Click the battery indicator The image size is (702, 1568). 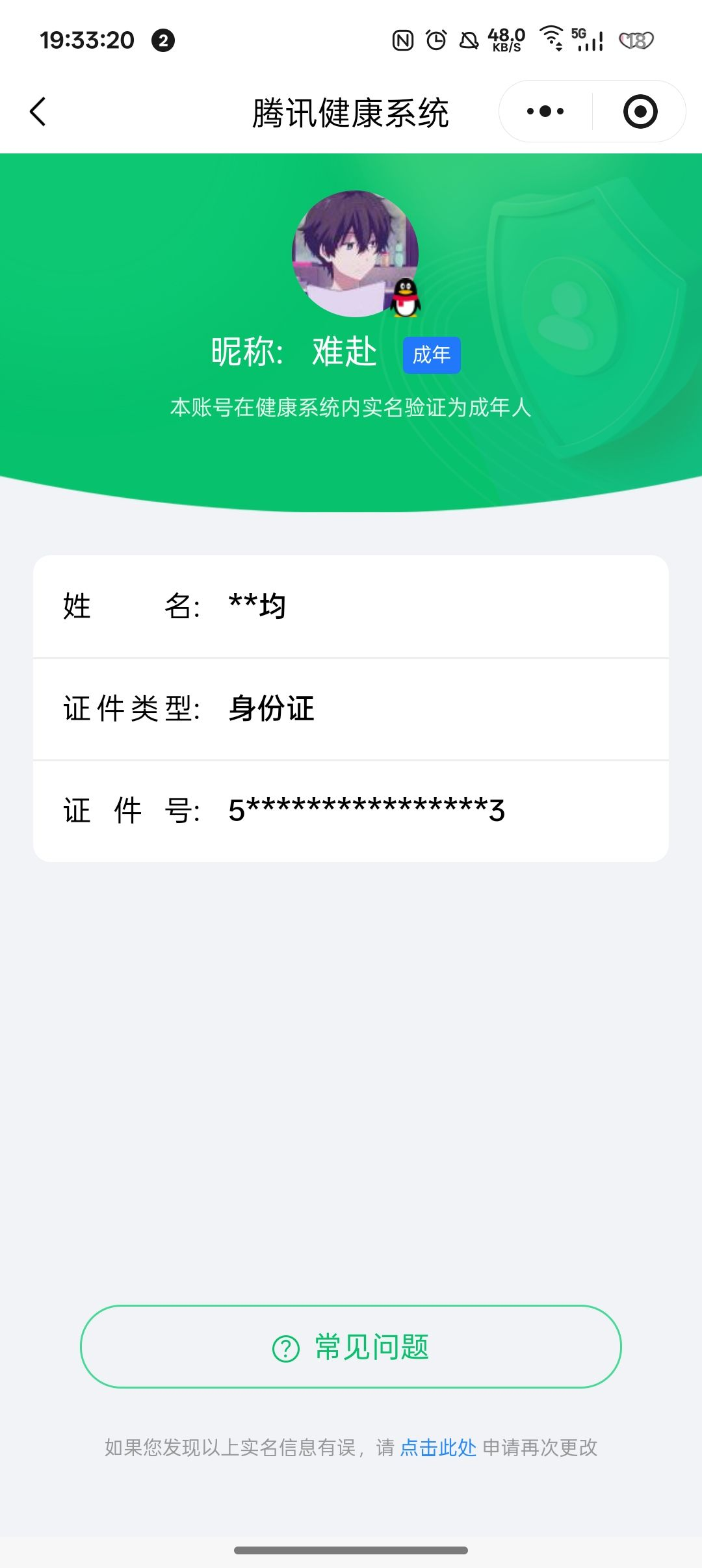tap(635, 40)
